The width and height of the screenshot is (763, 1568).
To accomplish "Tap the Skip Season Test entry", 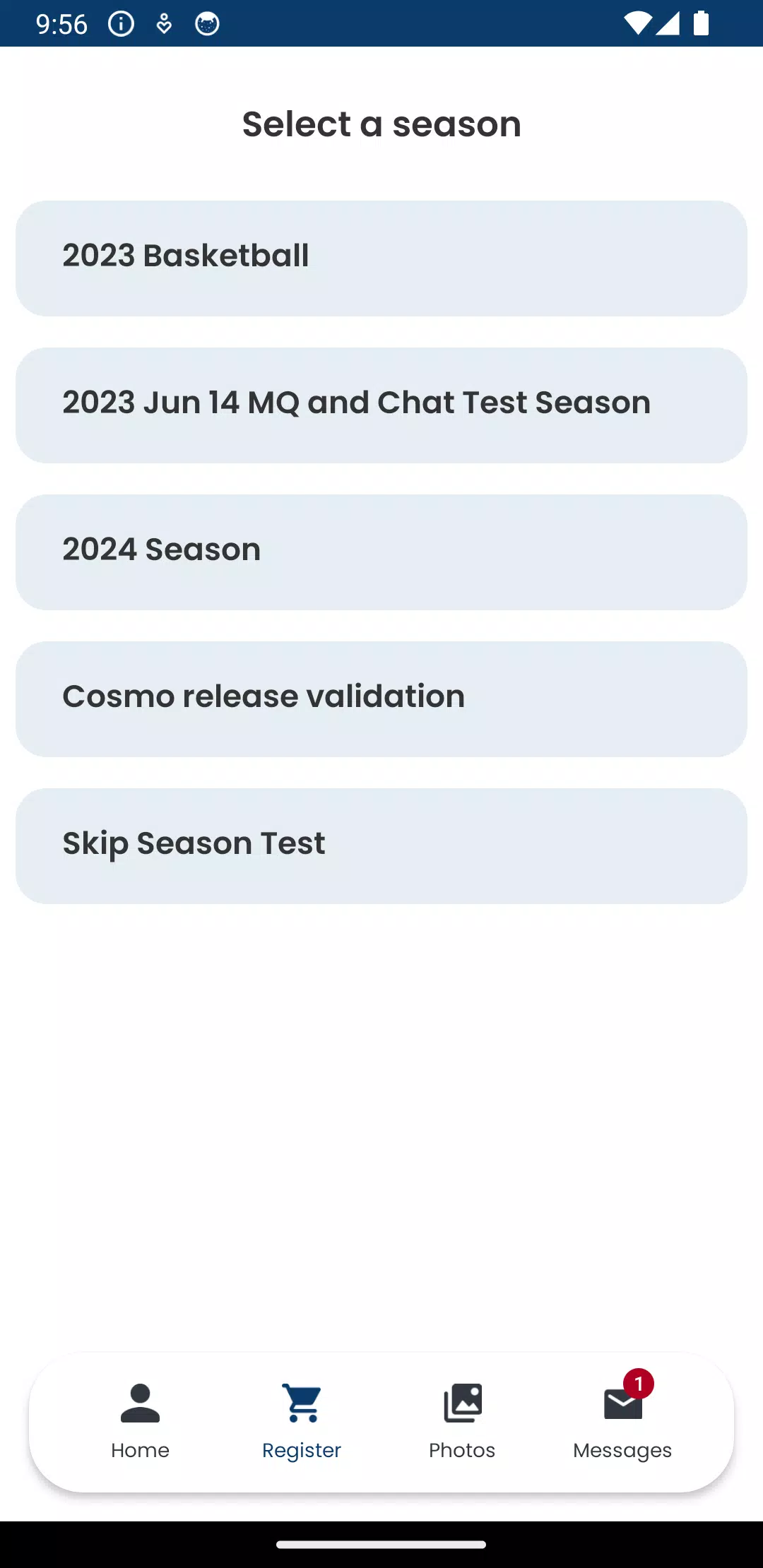I will click(x=381, y=846).
